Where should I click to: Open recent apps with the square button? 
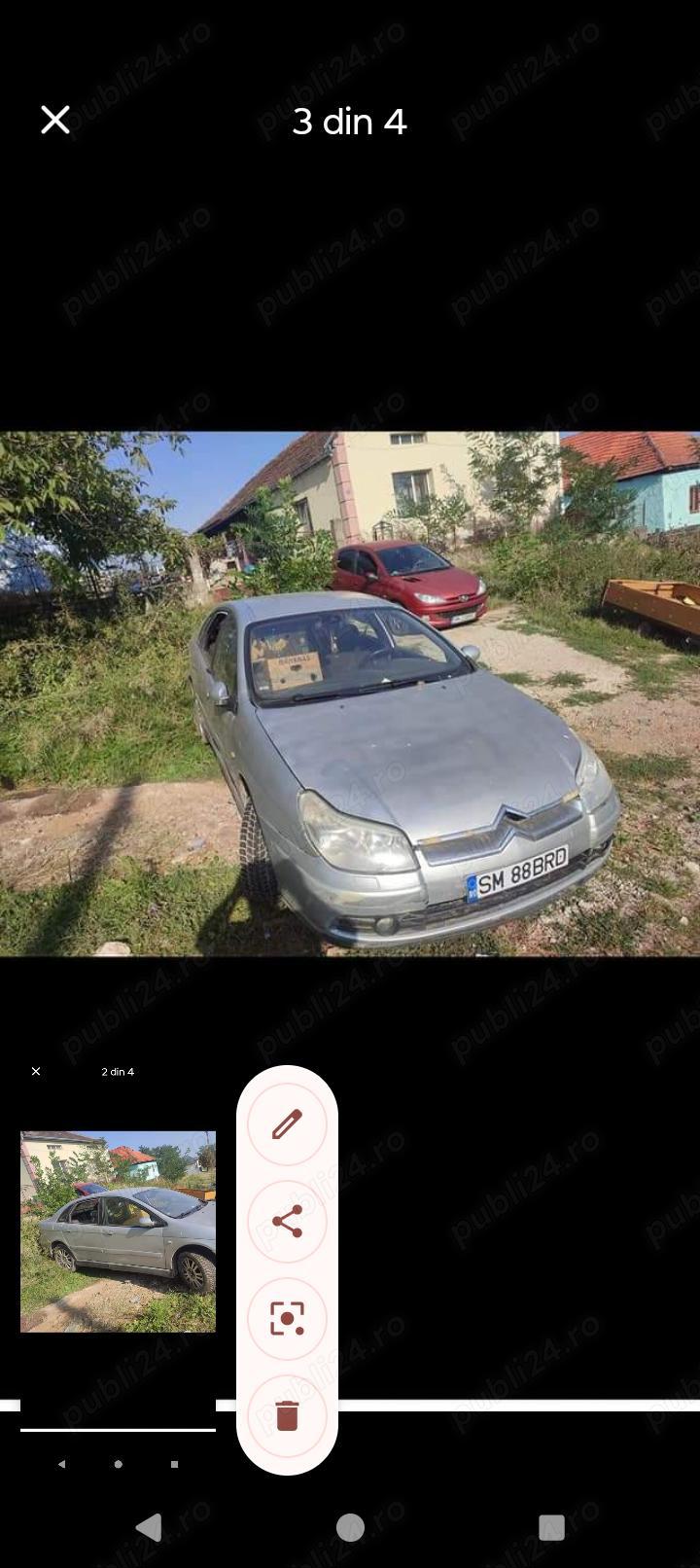click(x=551, y=1524)
